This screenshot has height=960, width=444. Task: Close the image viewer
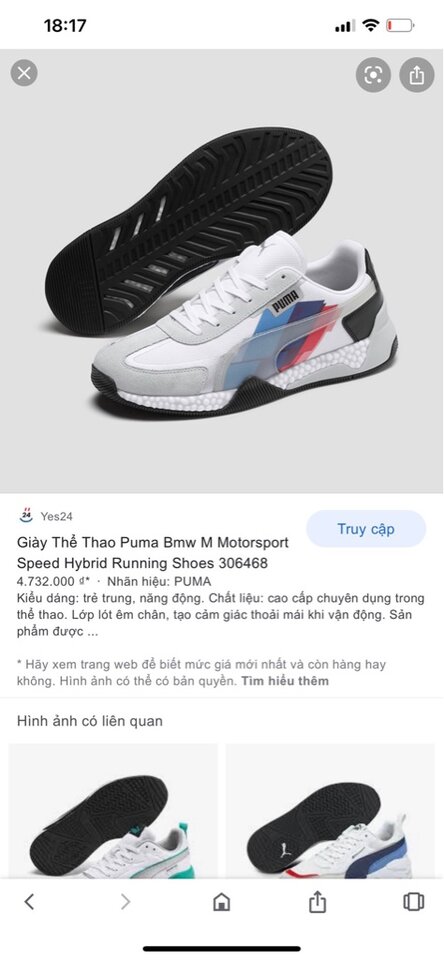(x=24, y=74)
